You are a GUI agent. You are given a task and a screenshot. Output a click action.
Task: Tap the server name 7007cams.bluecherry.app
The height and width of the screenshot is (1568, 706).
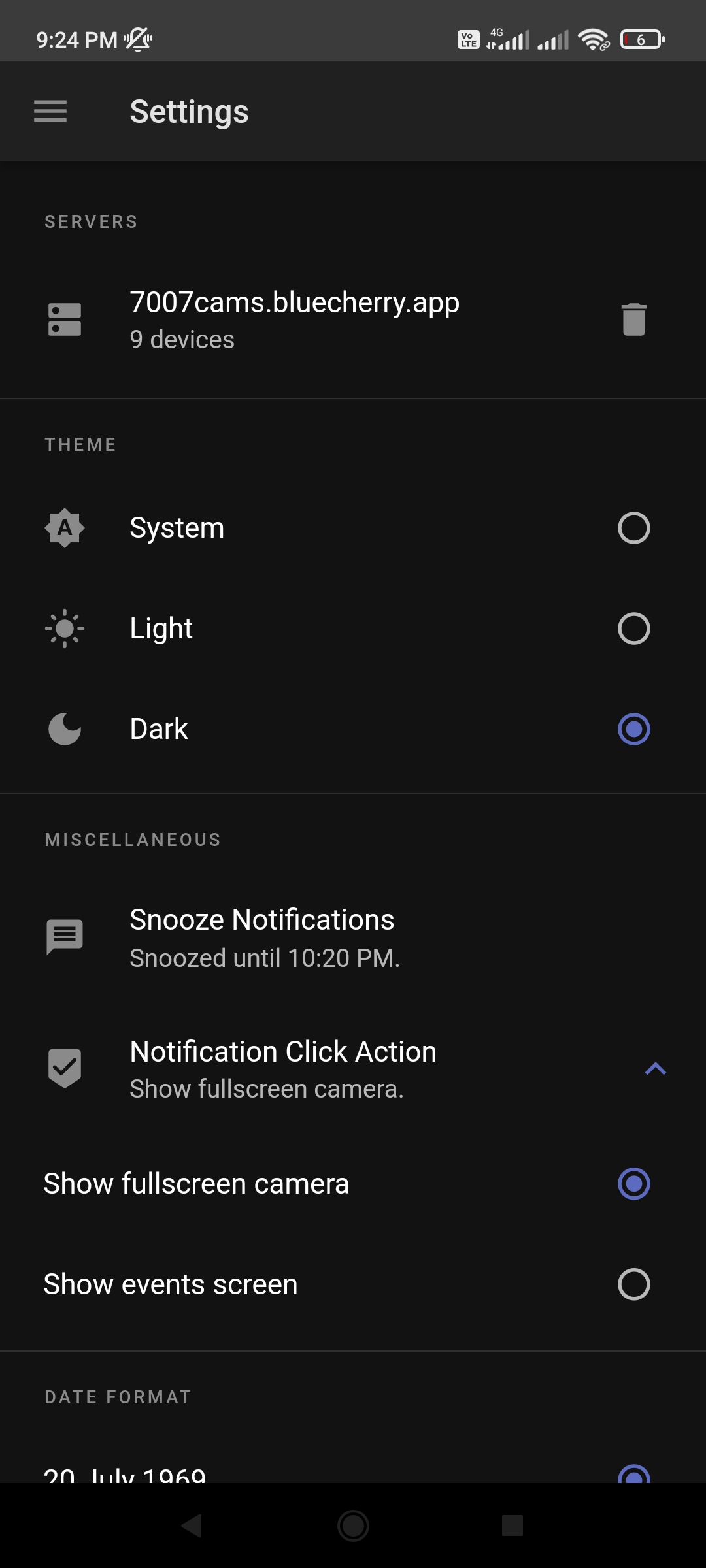294,302
